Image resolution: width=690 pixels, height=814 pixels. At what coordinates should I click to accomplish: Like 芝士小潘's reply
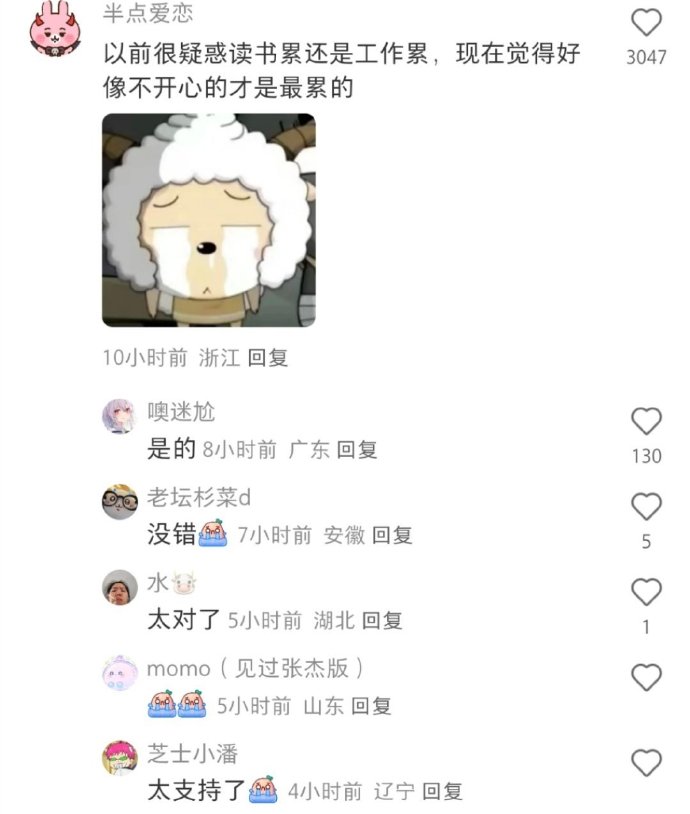tap(647, 763)
